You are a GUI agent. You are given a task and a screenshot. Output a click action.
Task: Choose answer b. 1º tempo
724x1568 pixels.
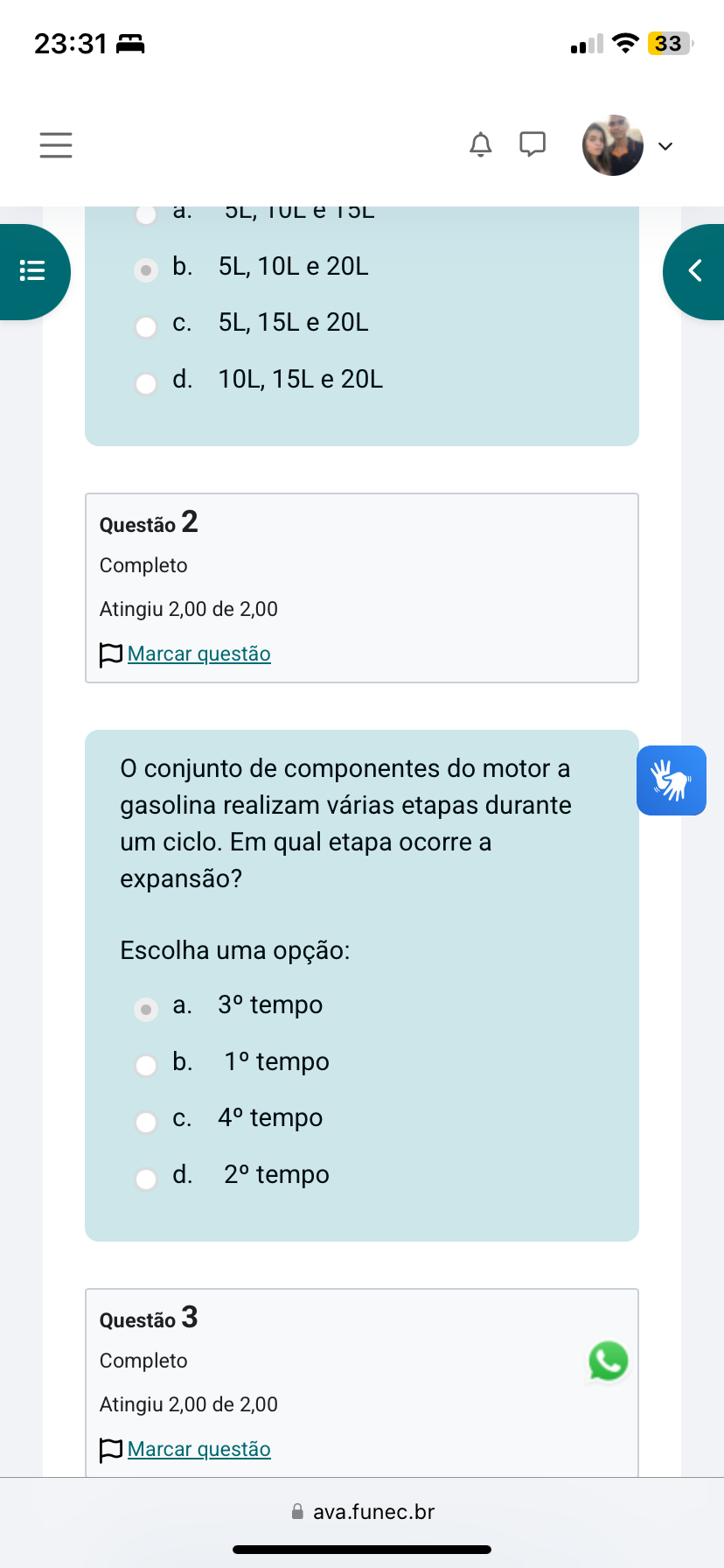click(147, 1065)
